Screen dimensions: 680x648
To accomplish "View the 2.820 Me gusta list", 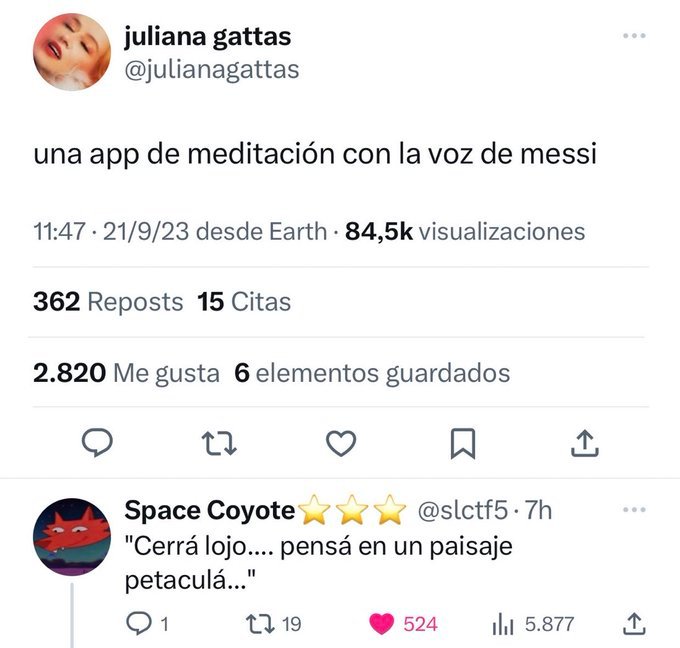I will (x=126, y=373).
